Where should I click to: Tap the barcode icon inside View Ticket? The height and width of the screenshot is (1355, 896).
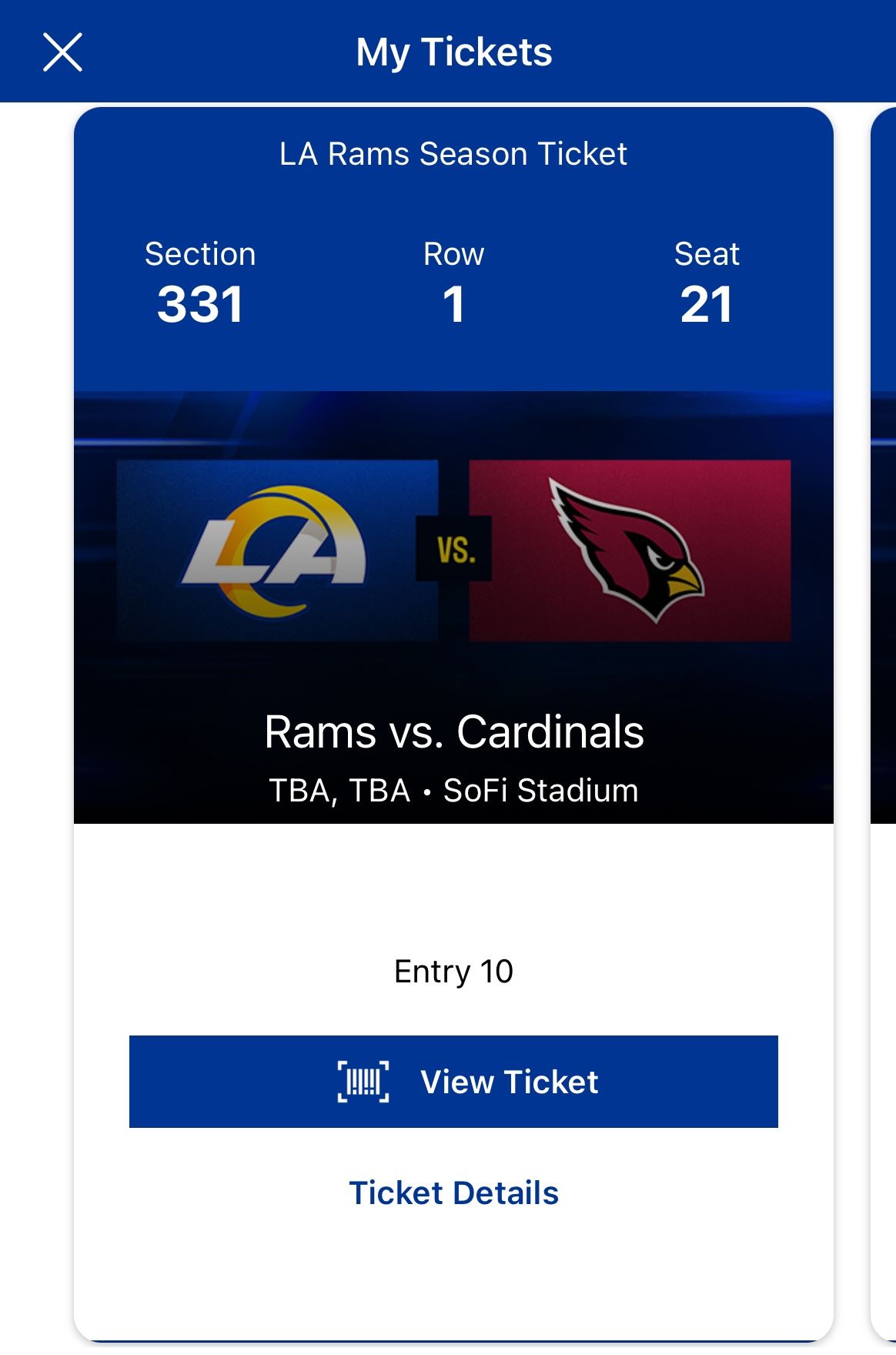click(363, 1082)
